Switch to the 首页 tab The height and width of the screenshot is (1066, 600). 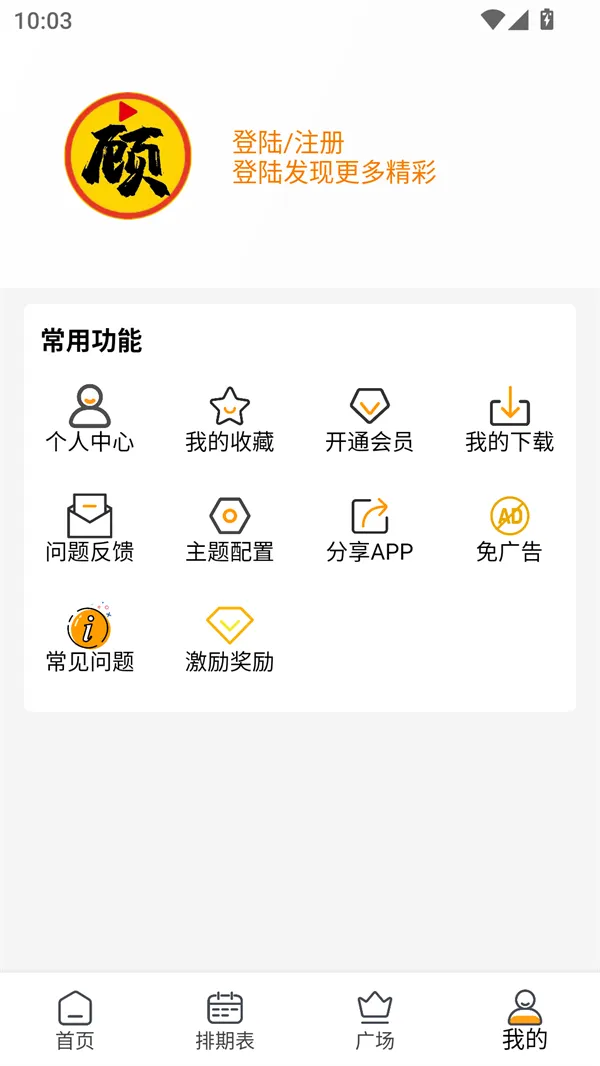[x=75, y=1020]
